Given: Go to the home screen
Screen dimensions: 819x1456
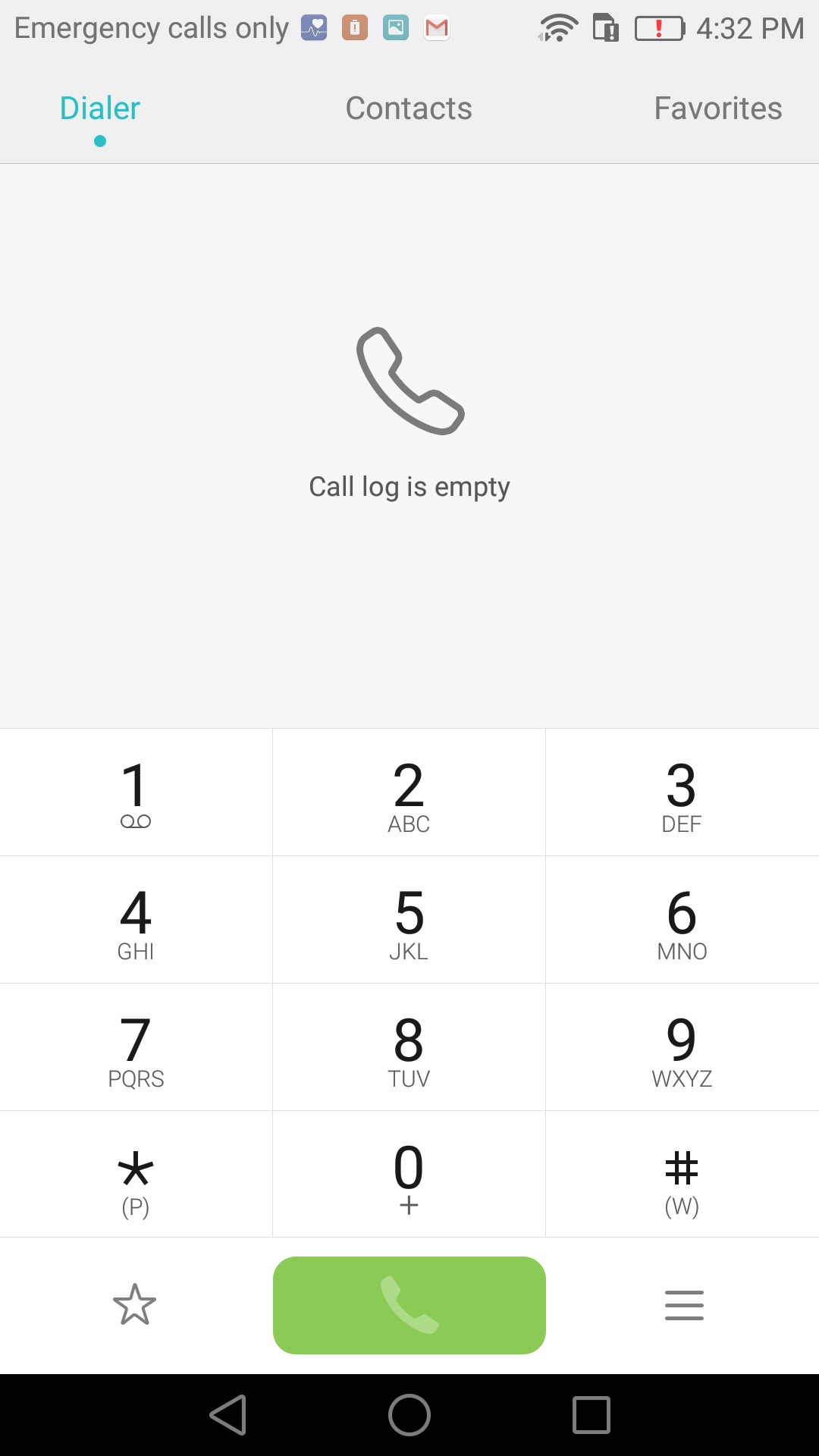Looking at the screenshot, I should coord(409,1415).
